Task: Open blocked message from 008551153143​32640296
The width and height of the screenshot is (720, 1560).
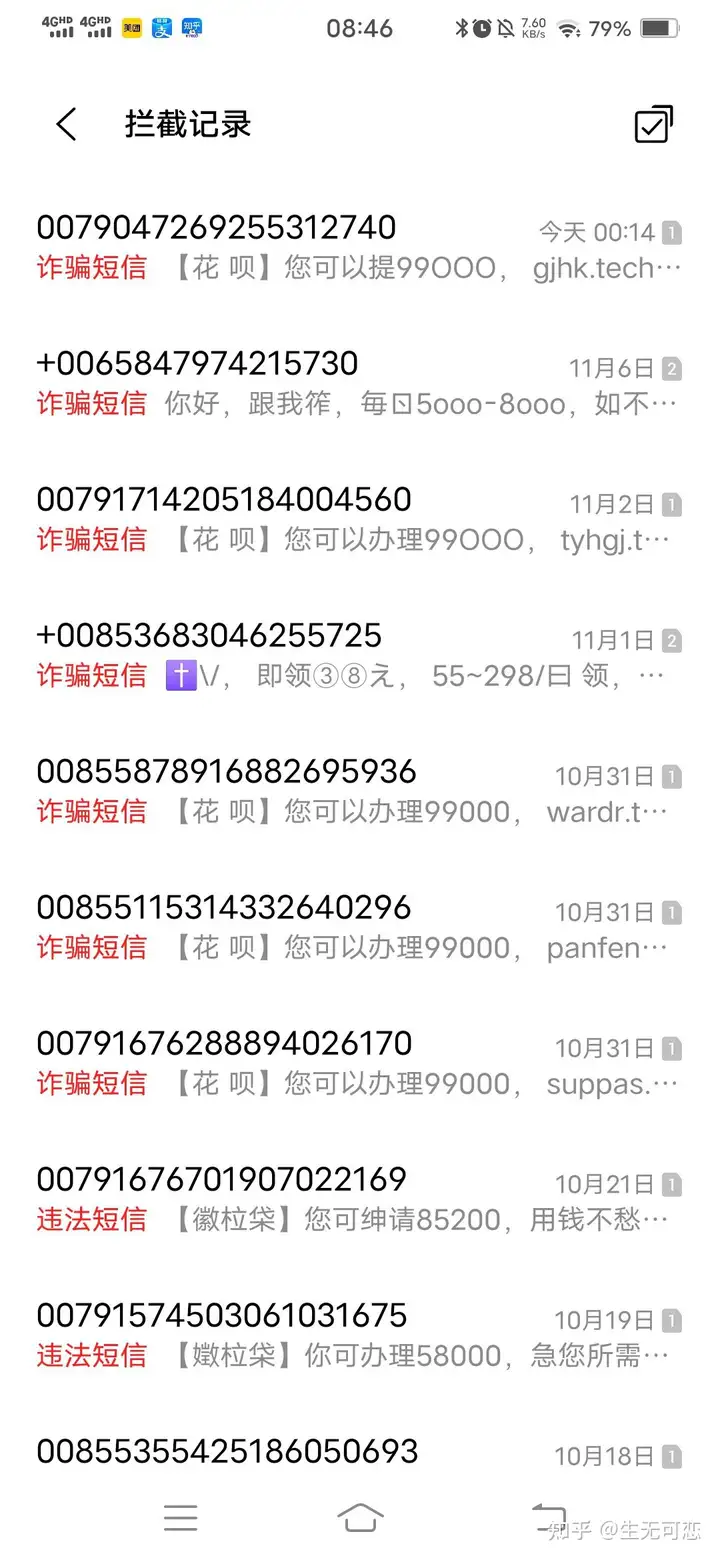Action: pyautogui.click(x=360, y=927)
